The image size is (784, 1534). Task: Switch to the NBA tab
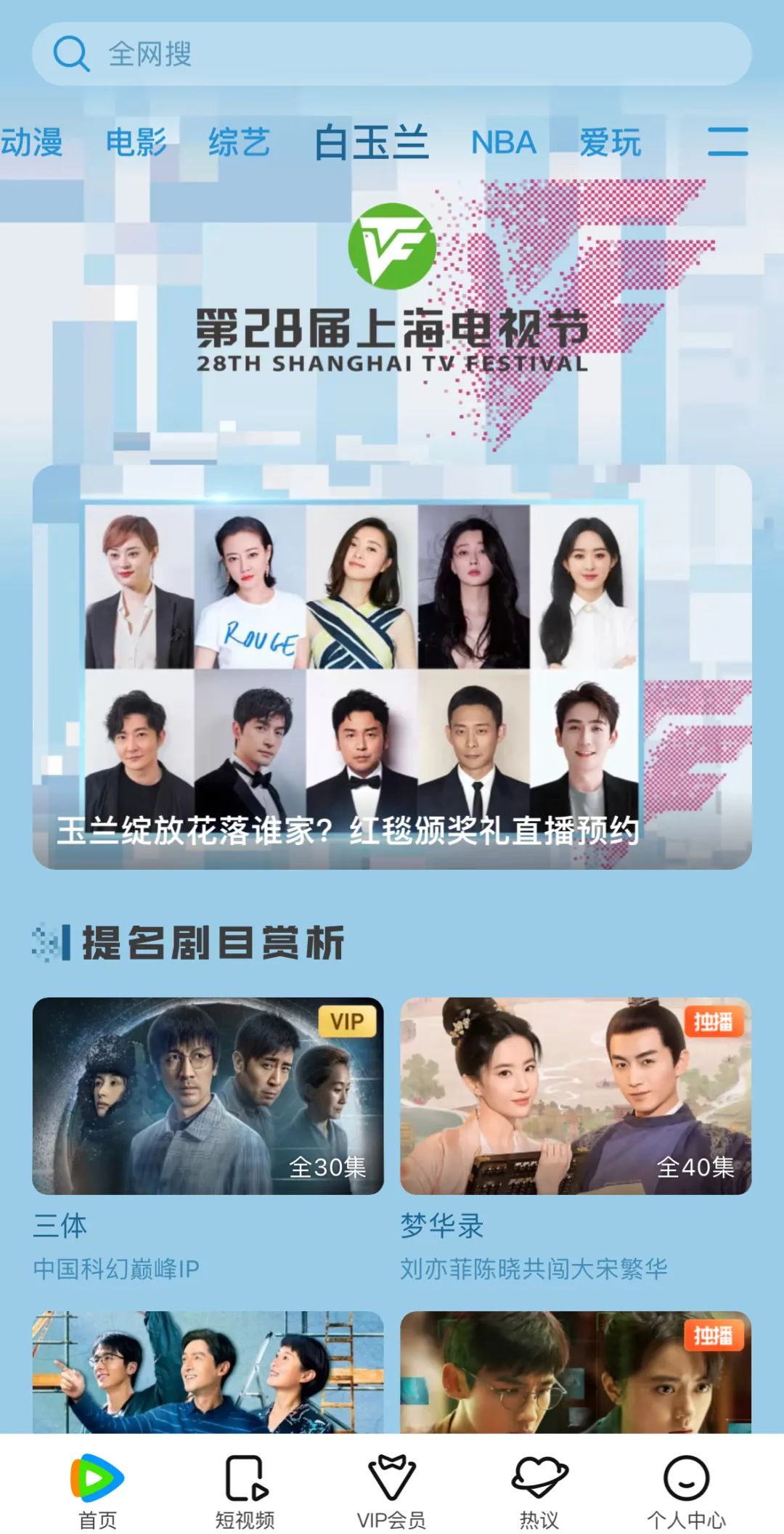pos(504,142)
